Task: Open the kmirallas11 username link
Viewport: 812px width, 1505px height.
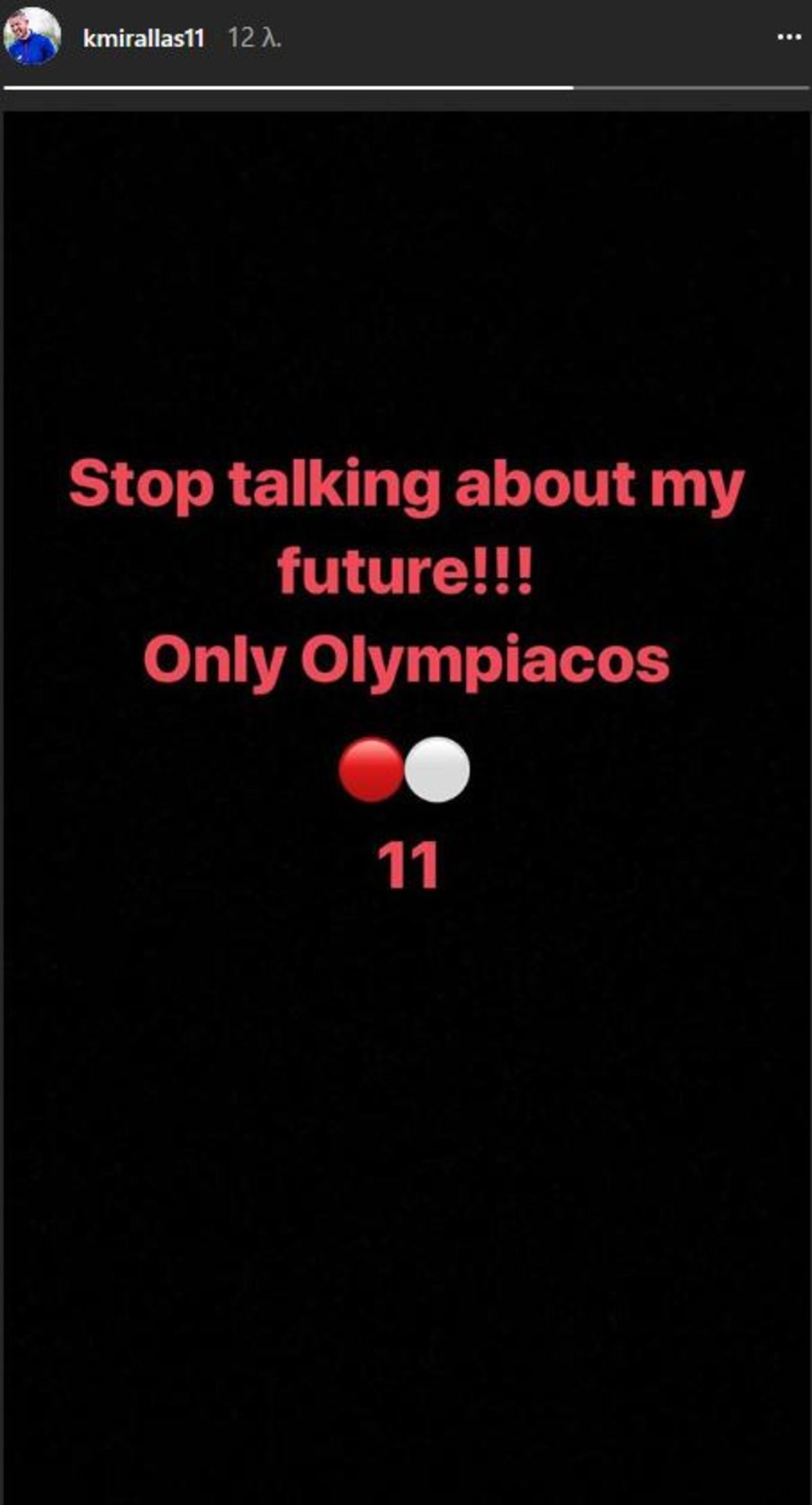Action: [x=143, y=38]
